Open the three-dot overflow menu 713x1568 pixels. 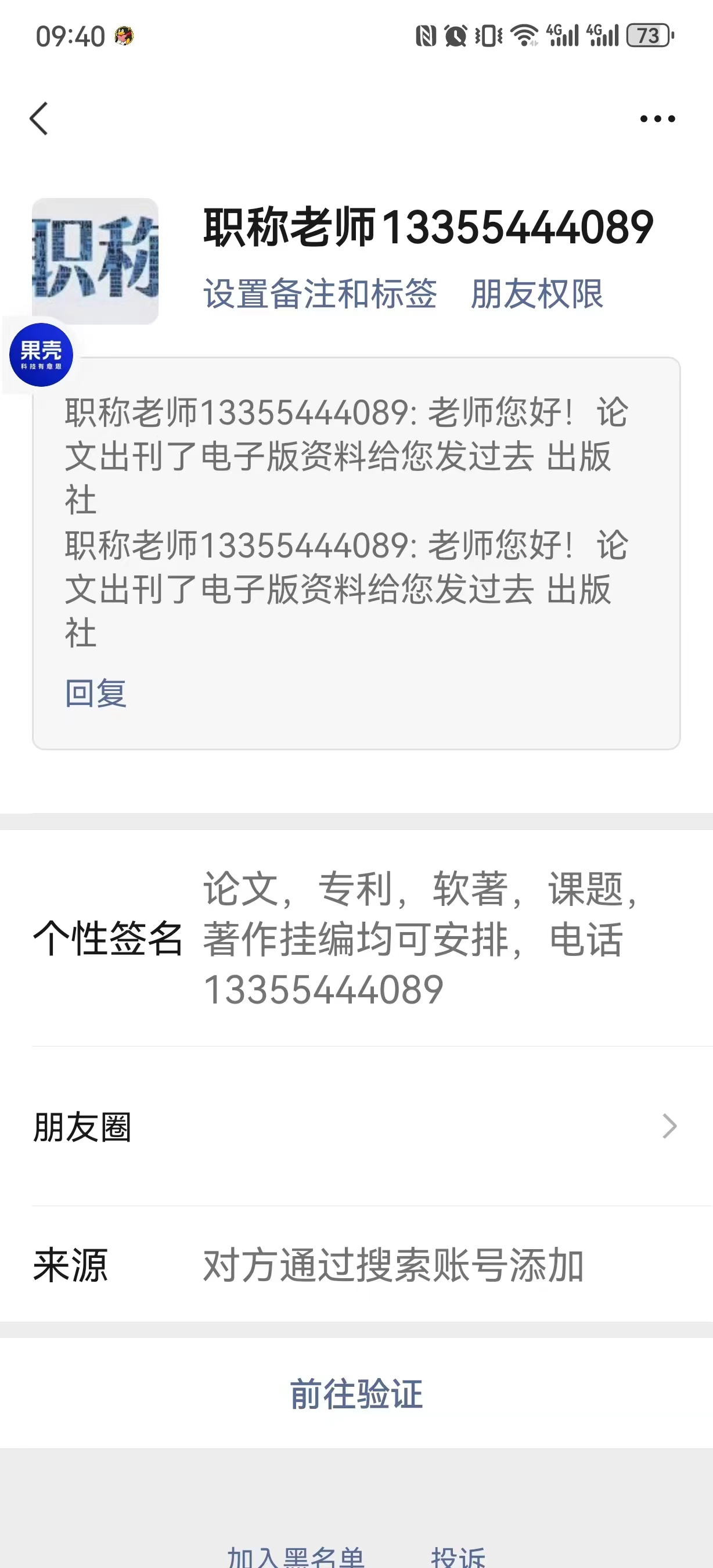point(657,118)
